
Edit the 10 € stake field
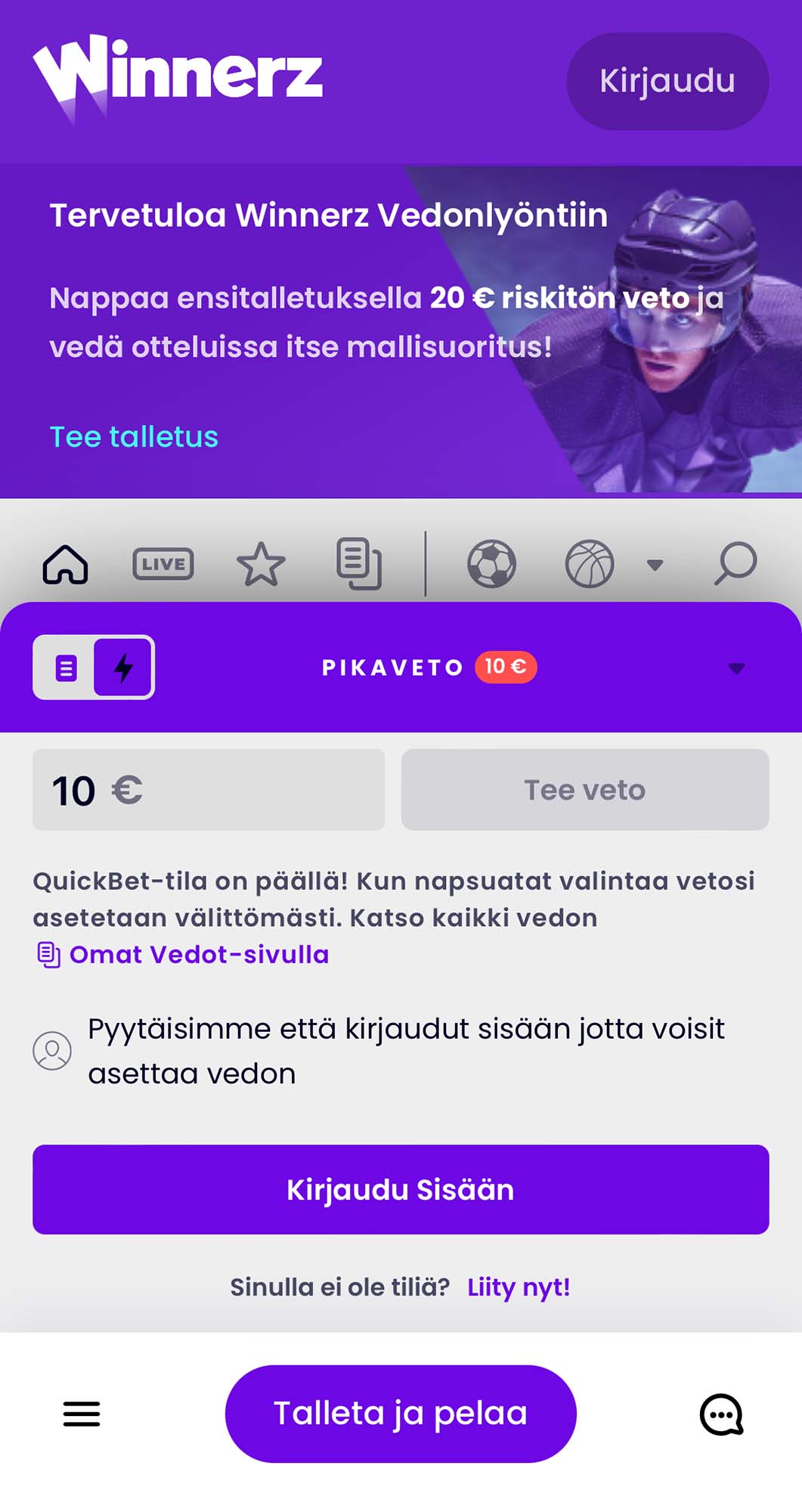209,790
